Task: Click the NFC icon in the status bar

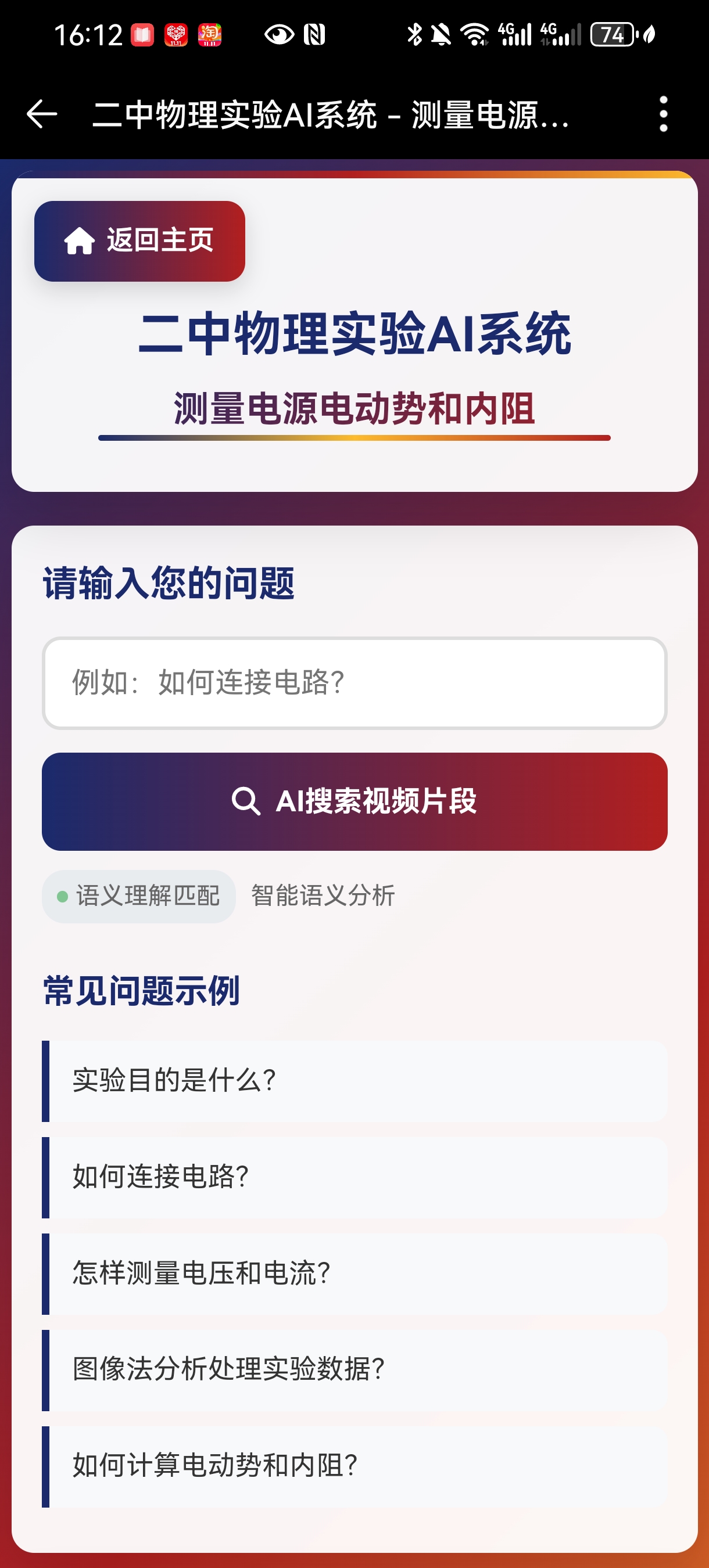Action: coord(313,34)
